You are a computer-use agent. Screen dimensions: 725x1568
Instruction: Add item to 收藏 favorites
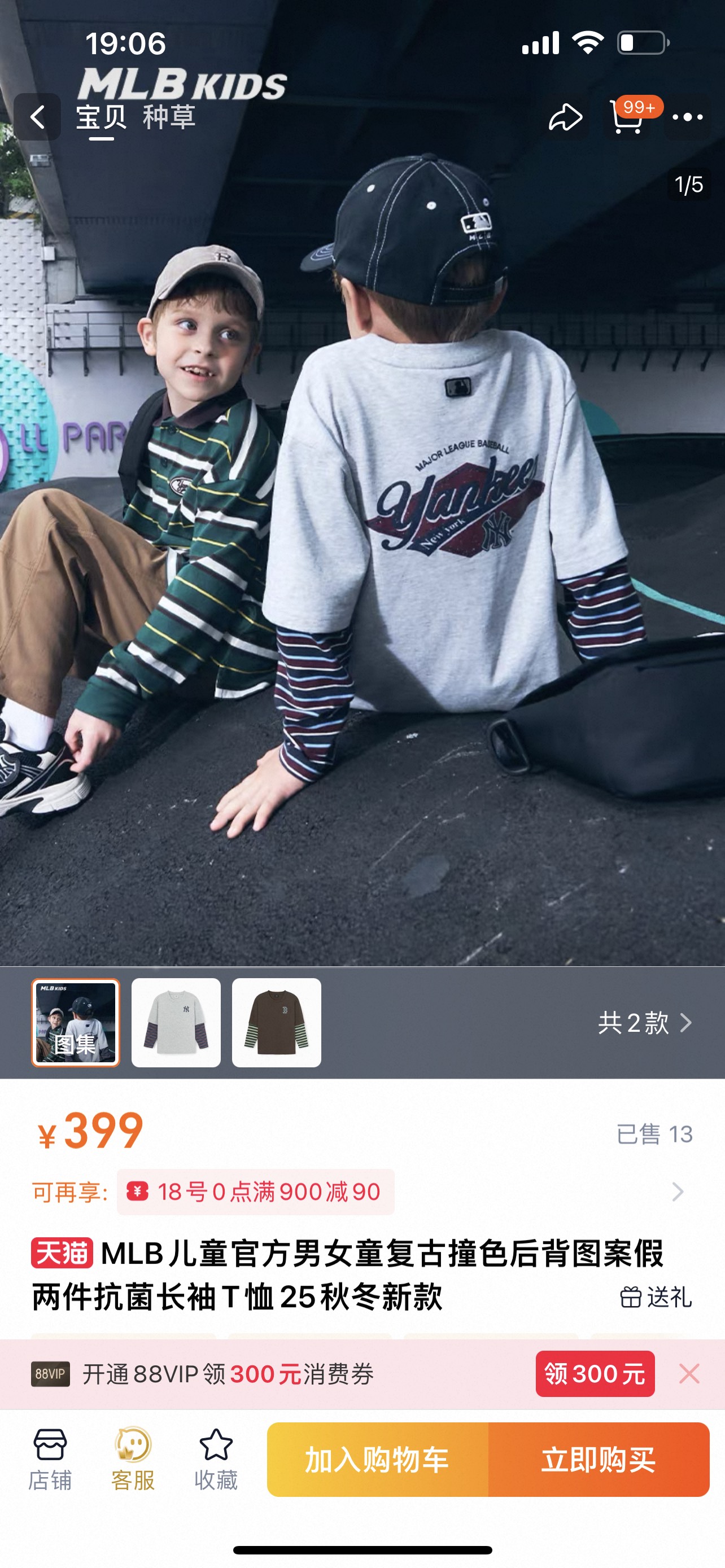[216, 1460]
